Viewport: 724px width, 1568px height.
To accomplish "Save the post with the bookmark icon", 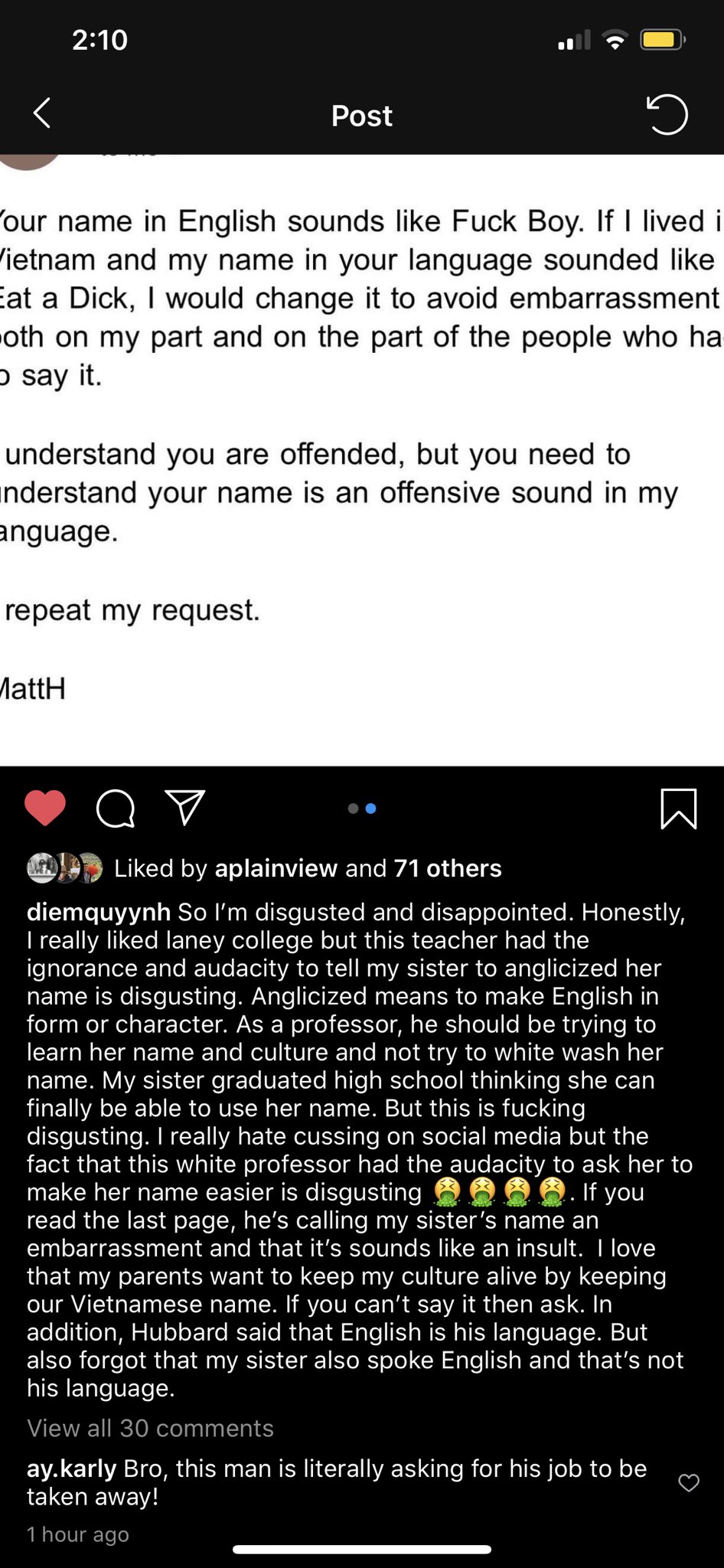I will (678, 808).
